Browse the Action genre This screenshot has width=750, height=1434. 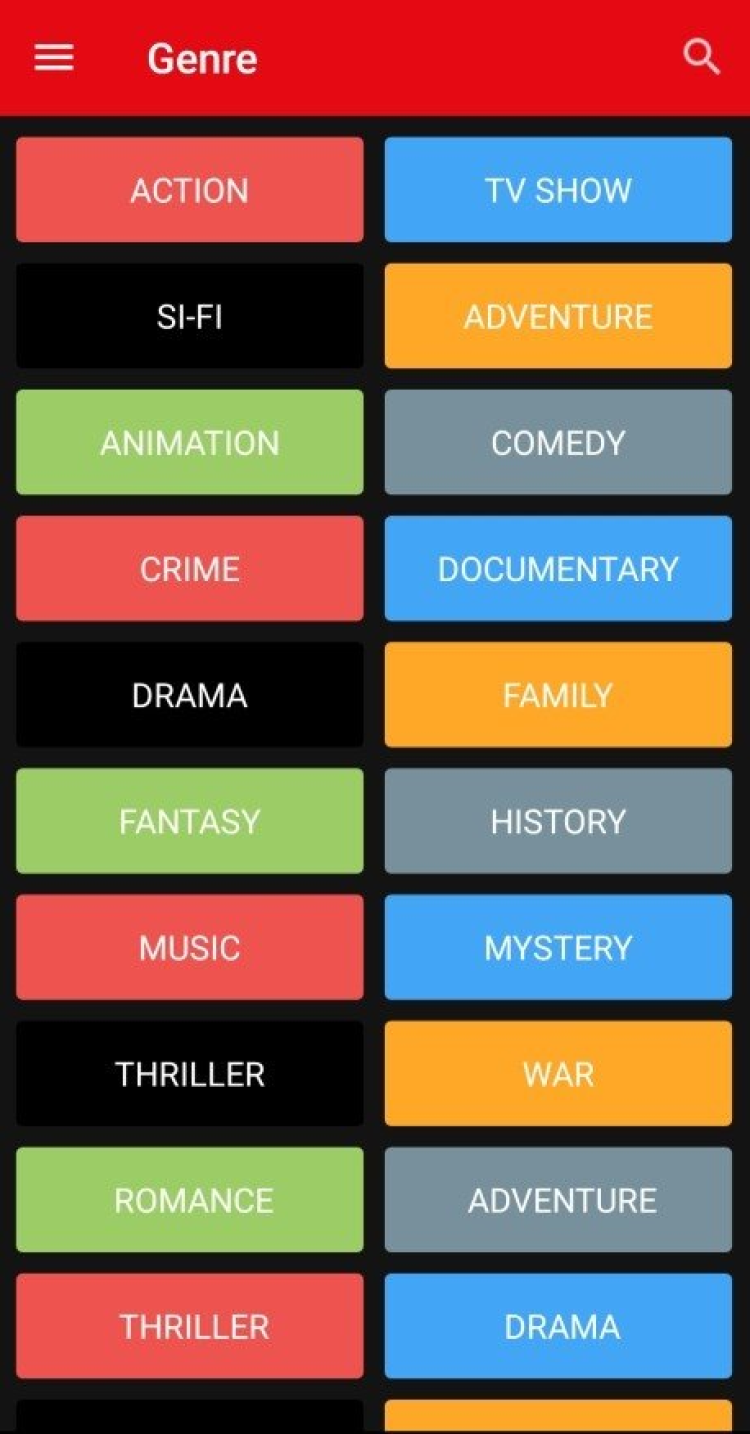[x=190, y=190]
